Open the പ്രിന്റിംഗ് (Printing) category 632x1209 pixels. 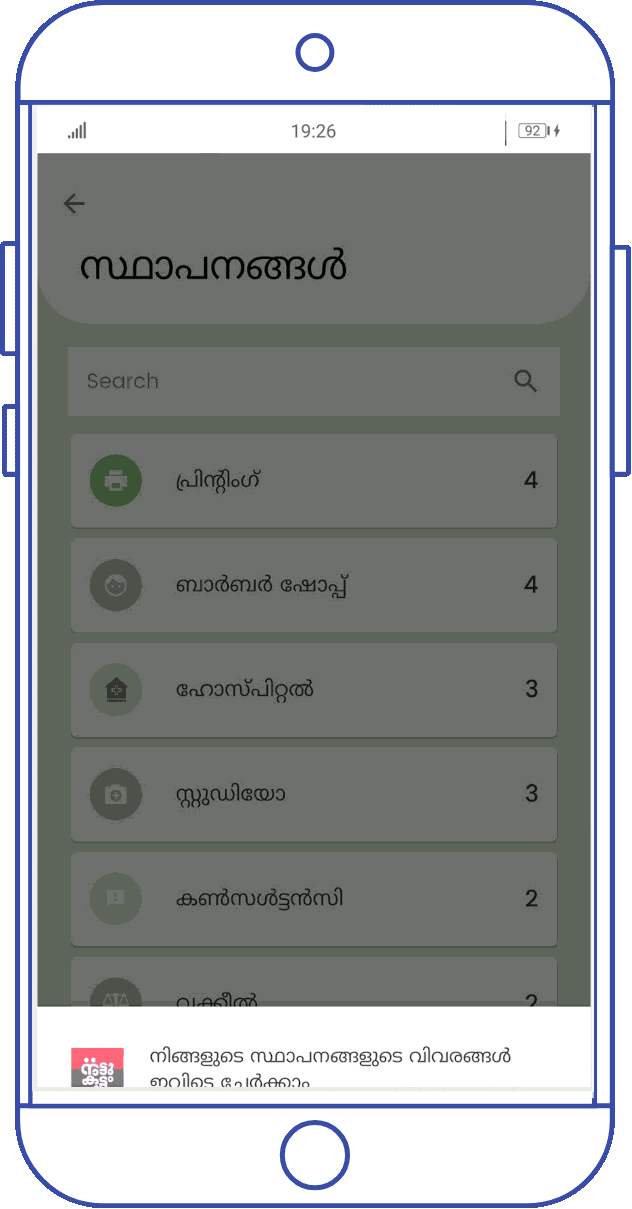[x=313, y=481]
